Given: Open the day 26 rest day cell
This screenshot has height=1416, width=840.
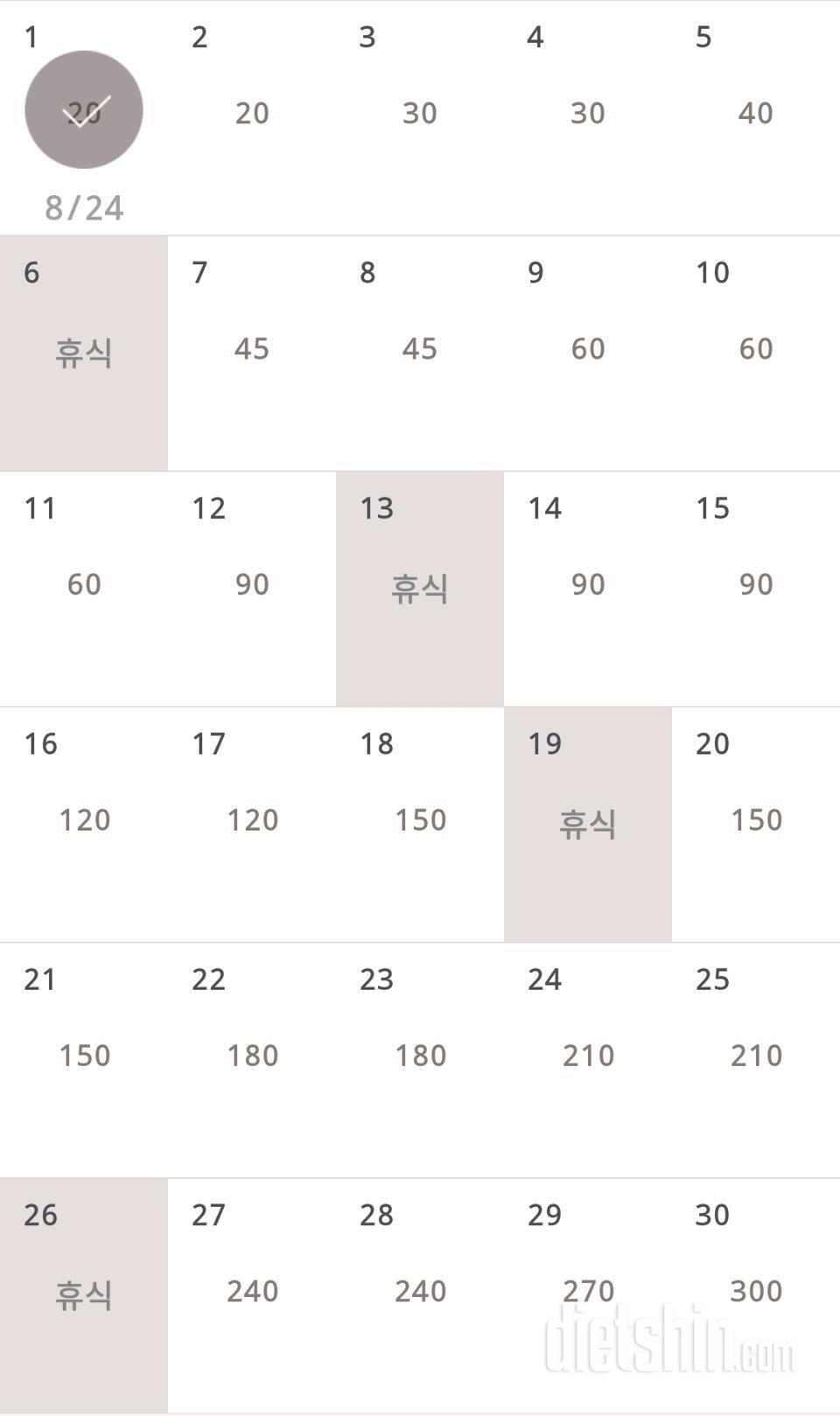Looking at the screenshot, I should 84,1295.
